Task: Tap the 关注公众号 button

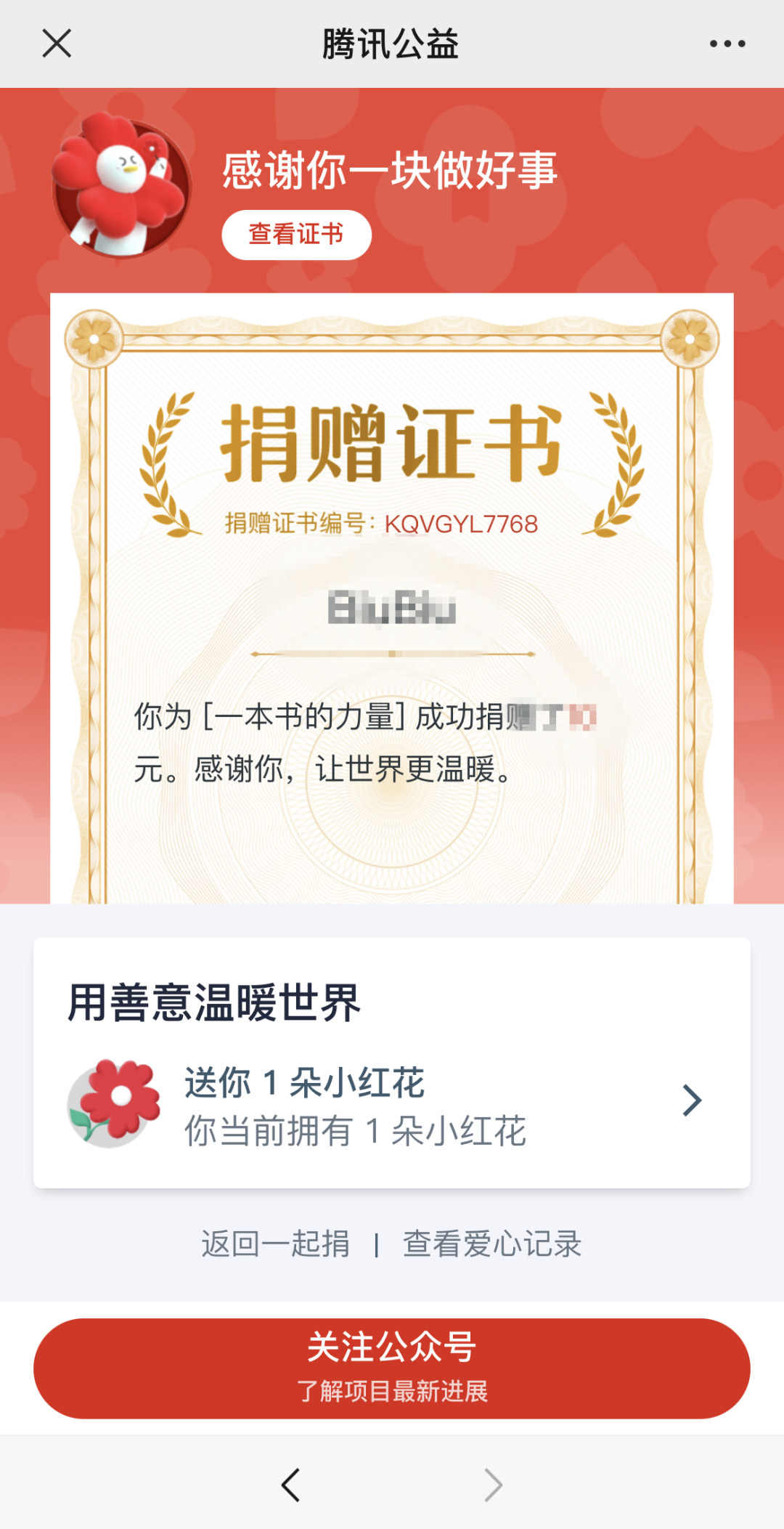Action: click(x=392, y=1368)
